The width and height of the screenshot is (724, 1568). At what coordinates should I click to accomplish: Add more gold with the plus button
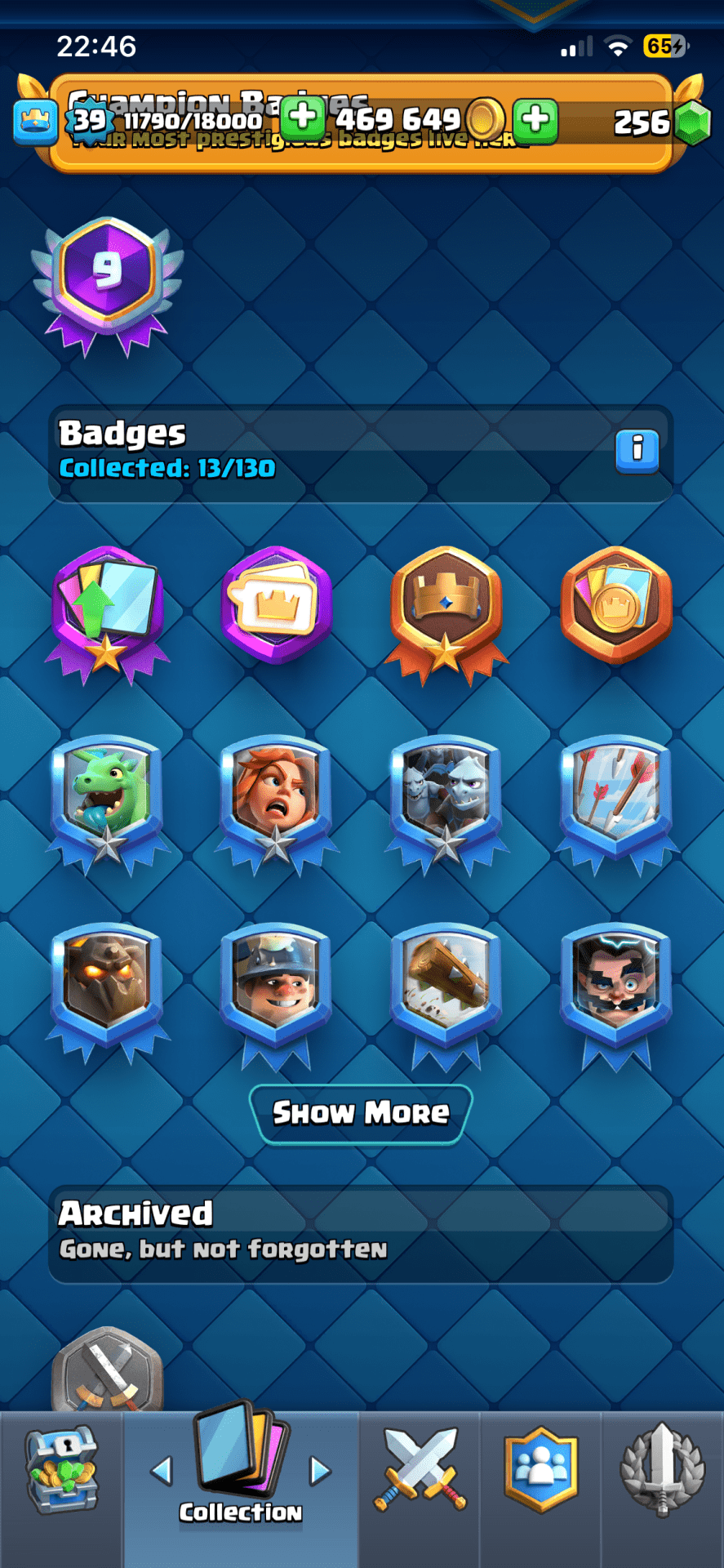point(535,120)
